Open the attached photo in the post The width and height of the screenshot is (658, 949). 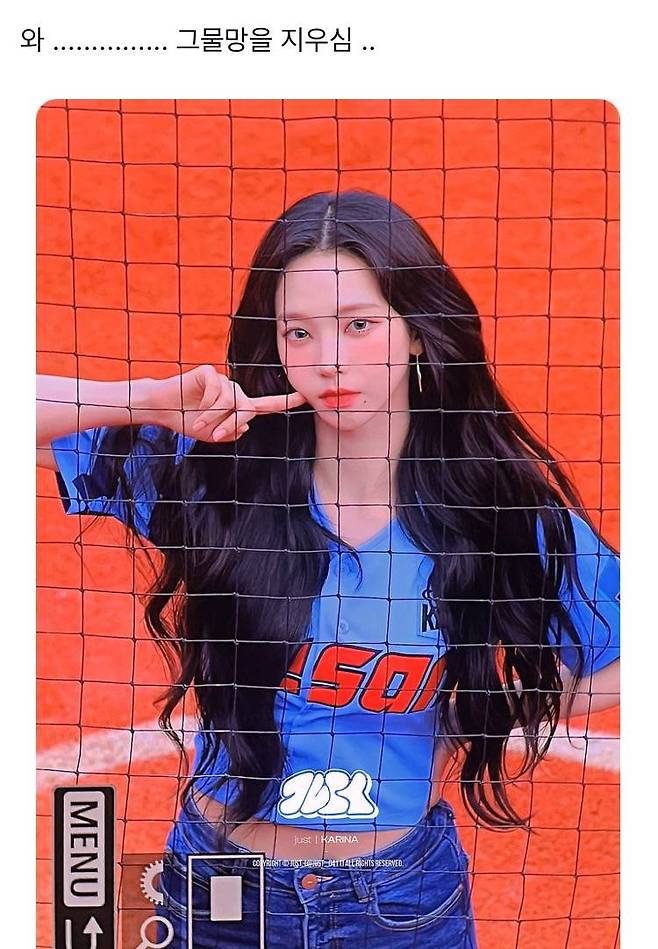tap(328, 520)
